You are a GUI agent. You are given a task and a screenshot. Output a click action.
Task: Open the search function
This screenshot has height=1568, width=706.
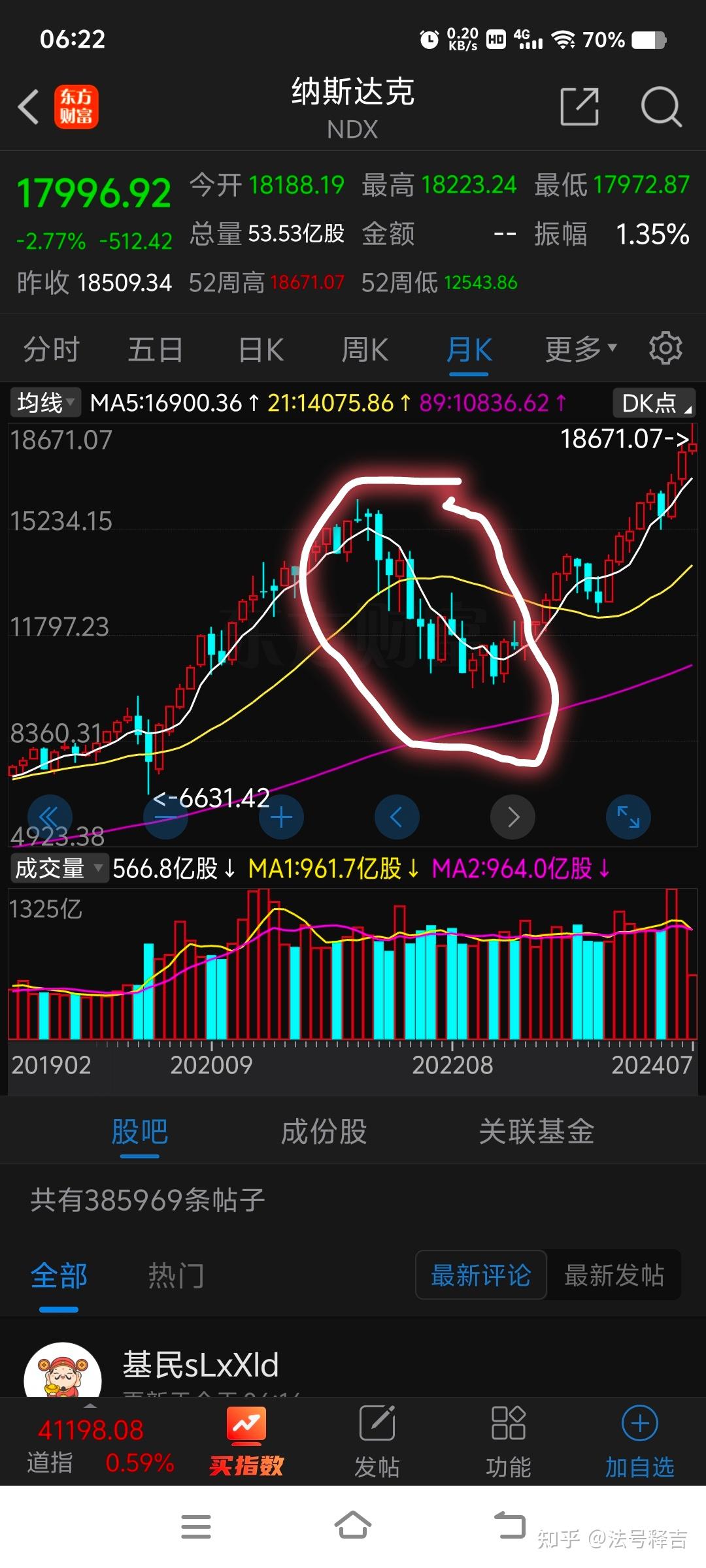click(x=662, y=106)
